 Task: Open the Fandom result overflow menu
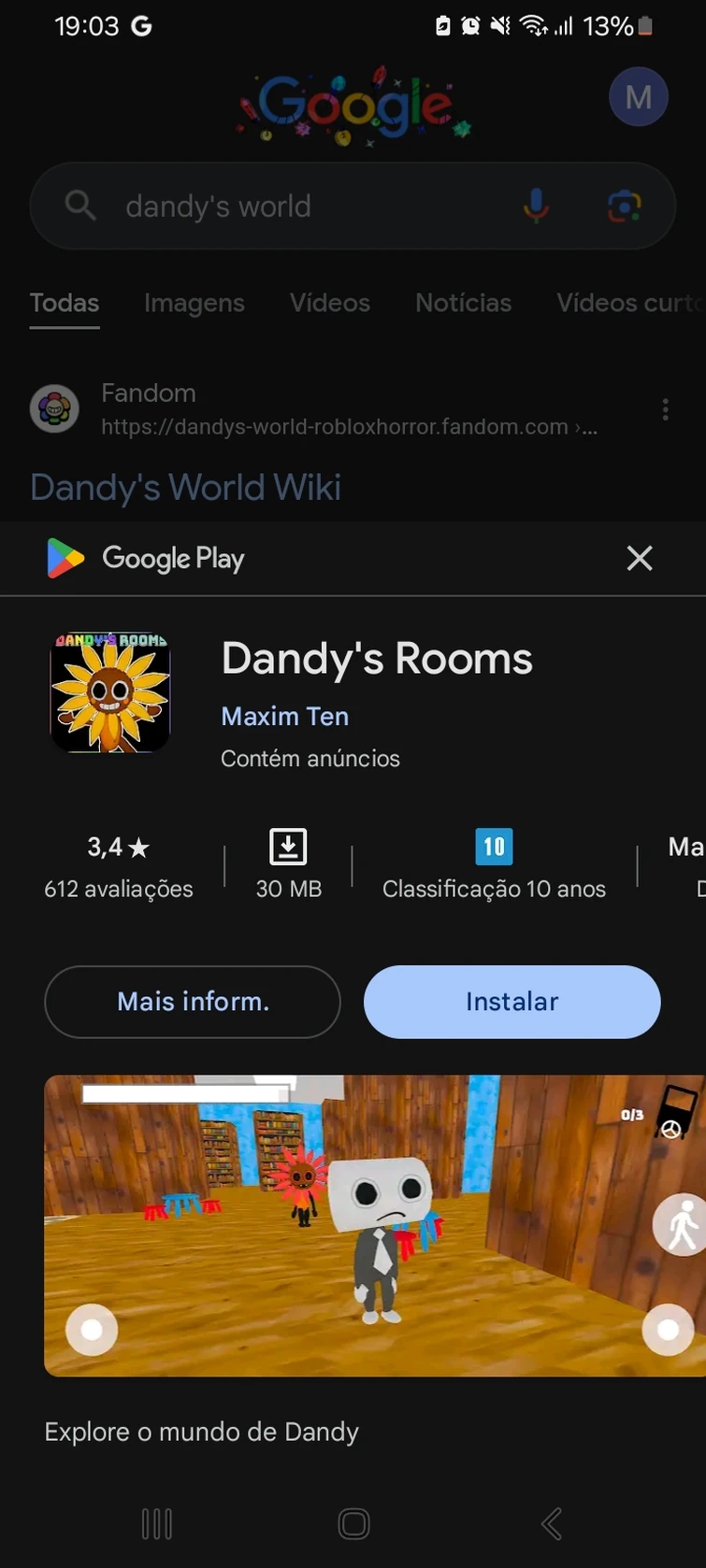pyautogui.click(x=665, y=409)
